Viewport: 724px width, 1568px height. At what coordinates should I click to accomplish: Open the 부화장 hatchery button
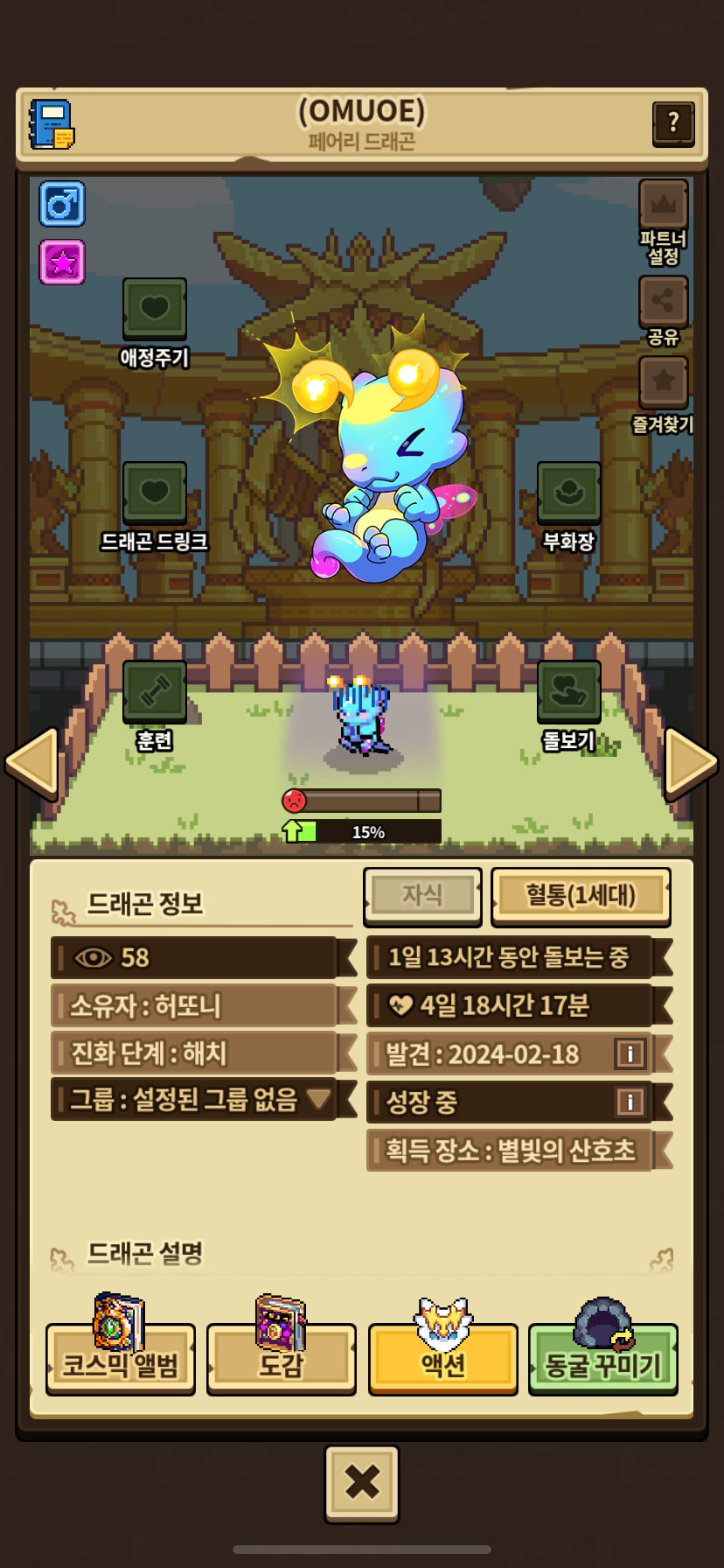click(x=568, y=492)
